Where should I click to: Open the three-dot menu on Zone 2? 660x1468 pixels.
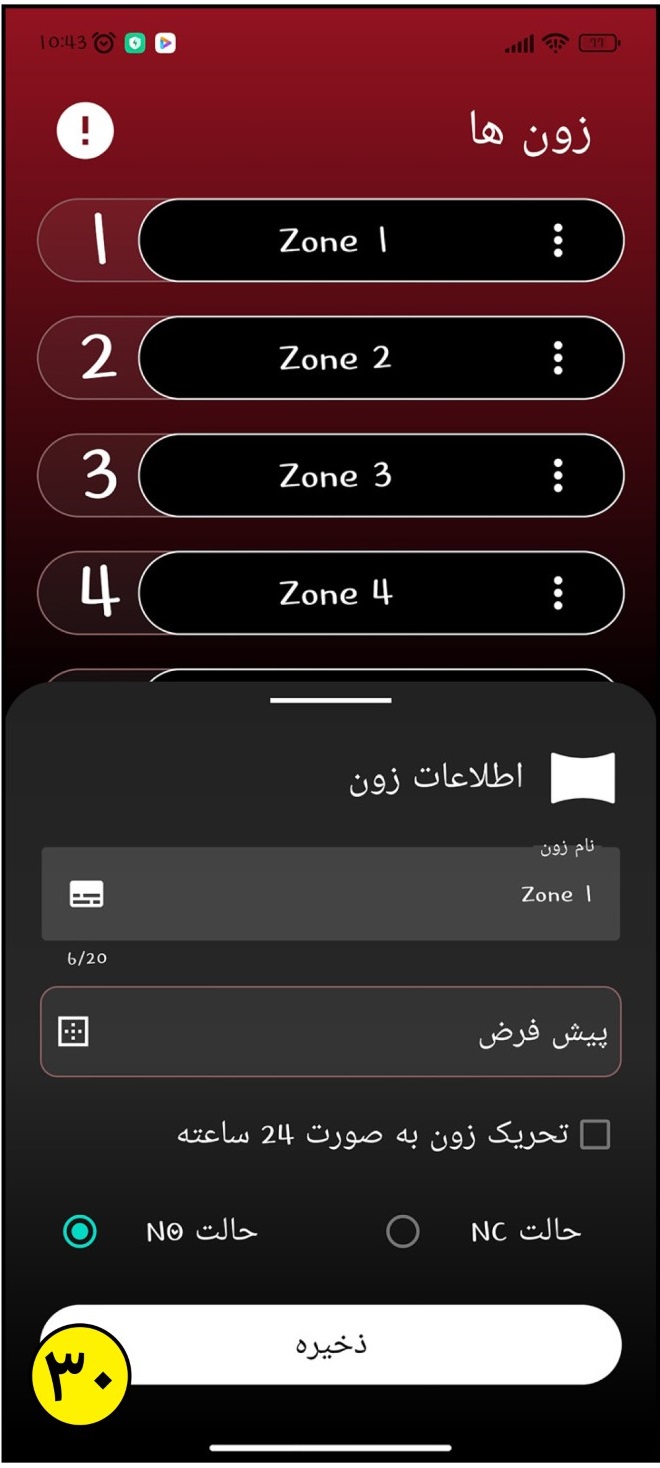(558, 358)
